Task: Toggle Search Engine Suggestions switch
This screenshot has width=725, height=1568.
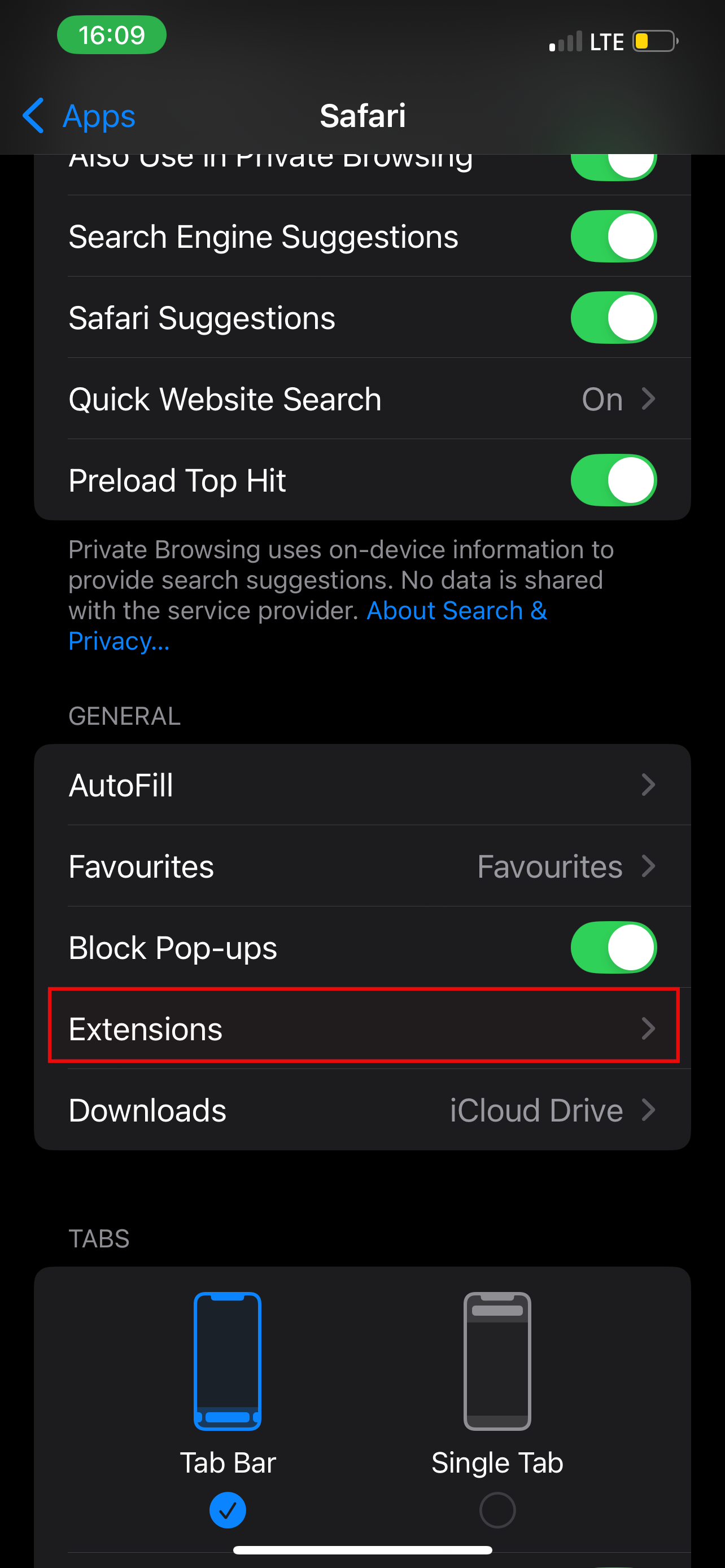Action: (x=613, y=236)
